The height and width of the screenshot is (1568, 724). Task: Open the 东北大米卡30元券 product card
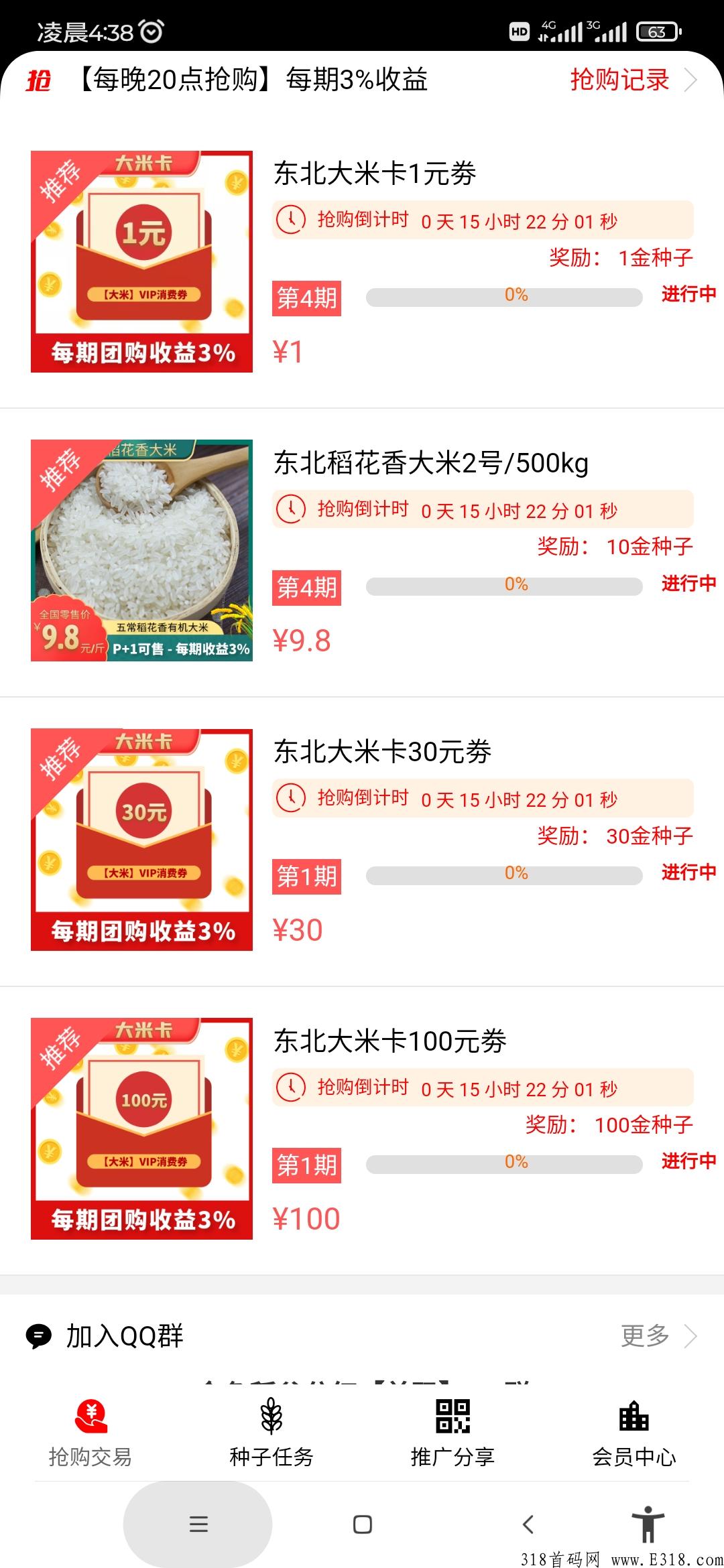[x=362, y=840]
